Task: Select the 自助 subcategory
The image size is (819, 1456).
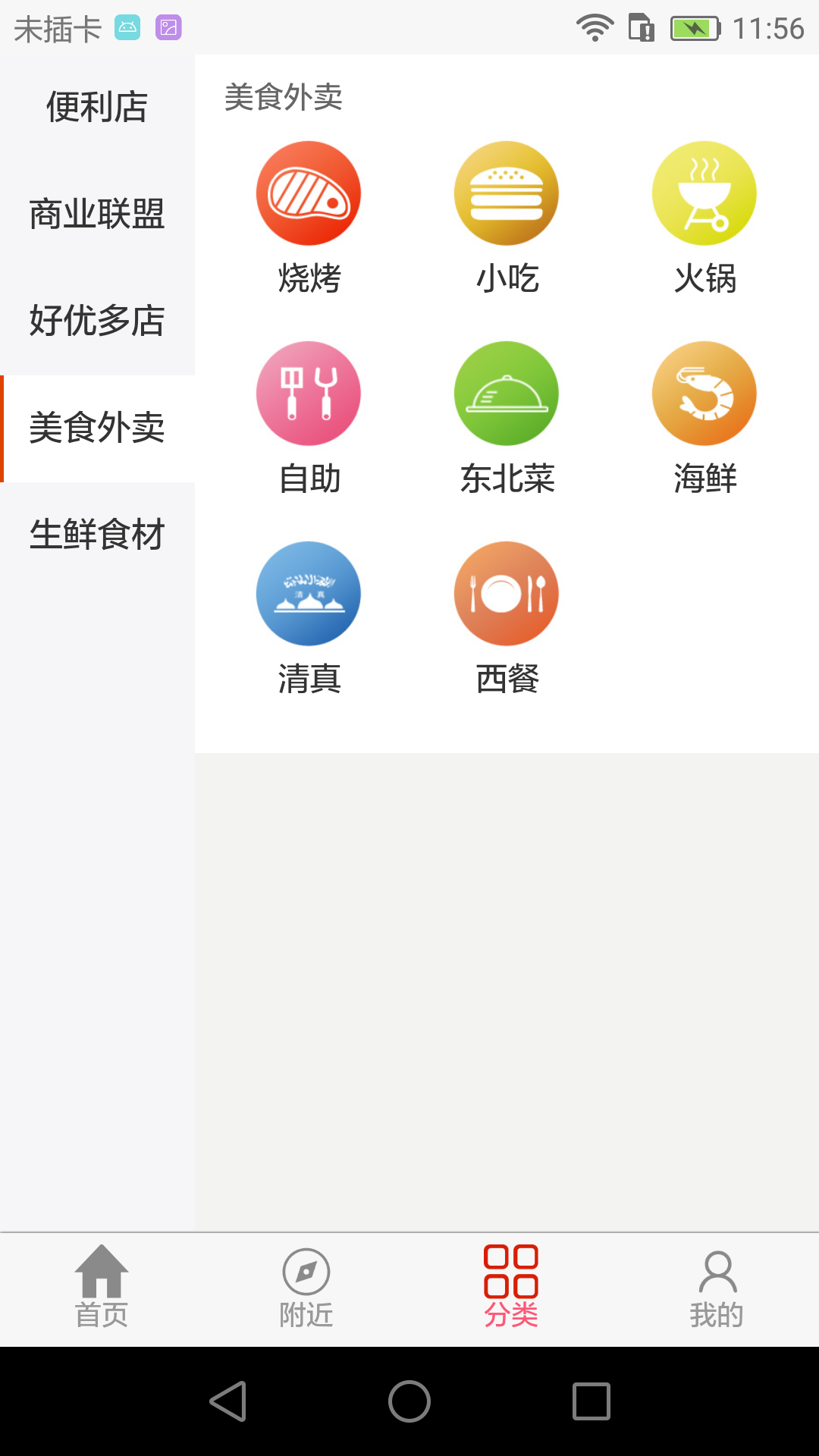Action: pyautogui.click(x=309, y=419)
